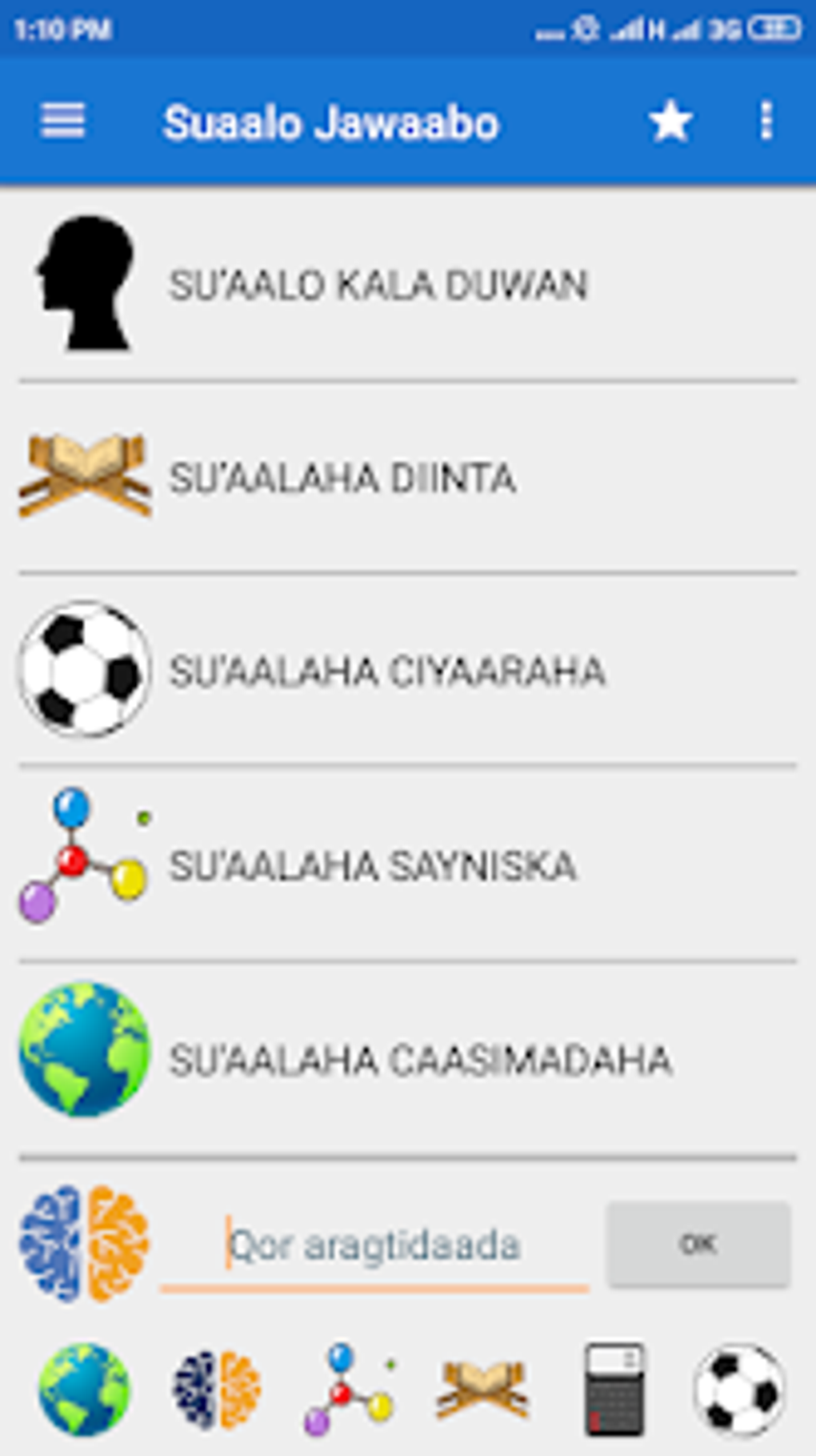
Task: Tap the calculator icon in bottom row
Action: [614, 1390]
